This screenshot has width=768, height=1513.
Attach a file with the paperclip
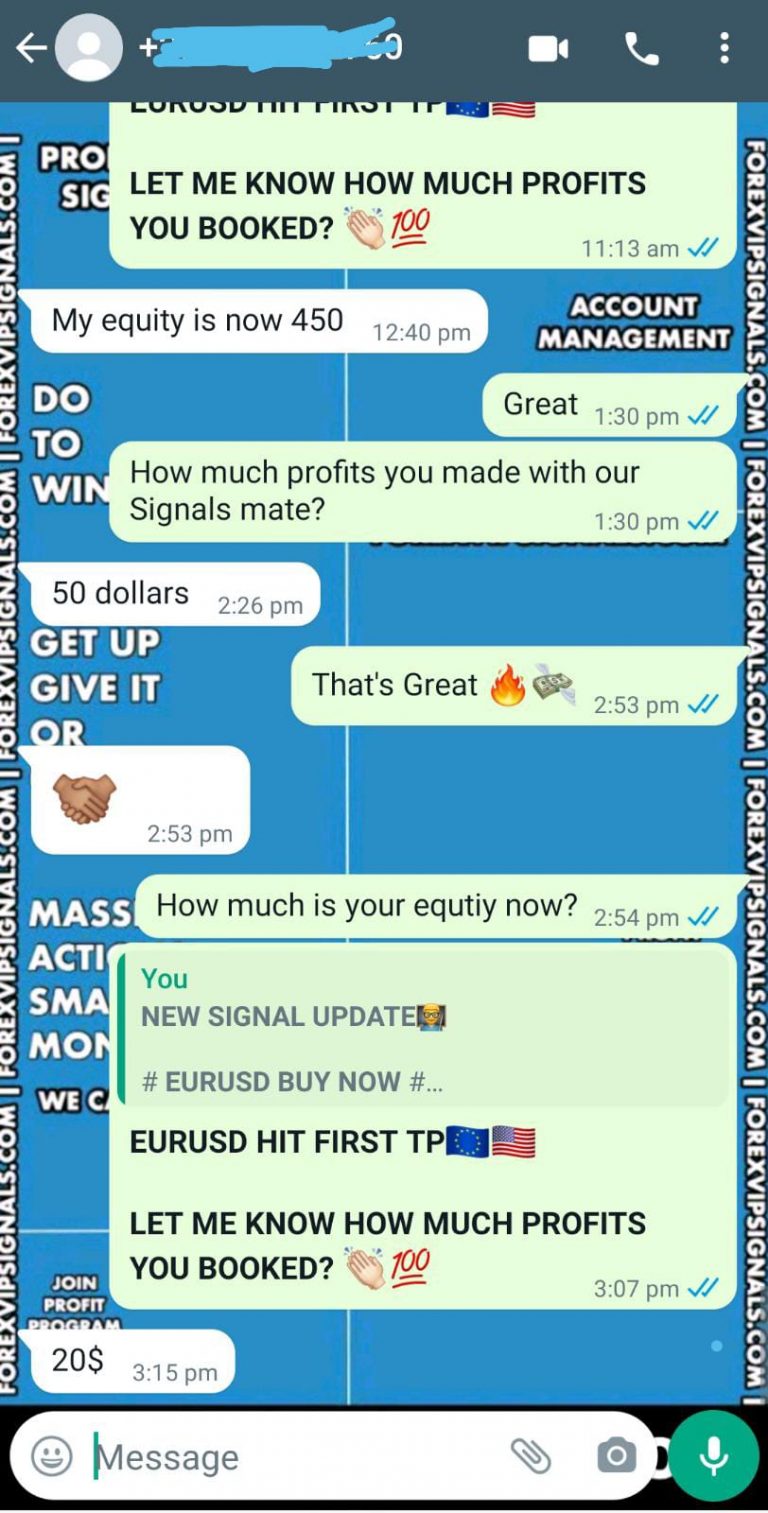(x=531, y=1456)
